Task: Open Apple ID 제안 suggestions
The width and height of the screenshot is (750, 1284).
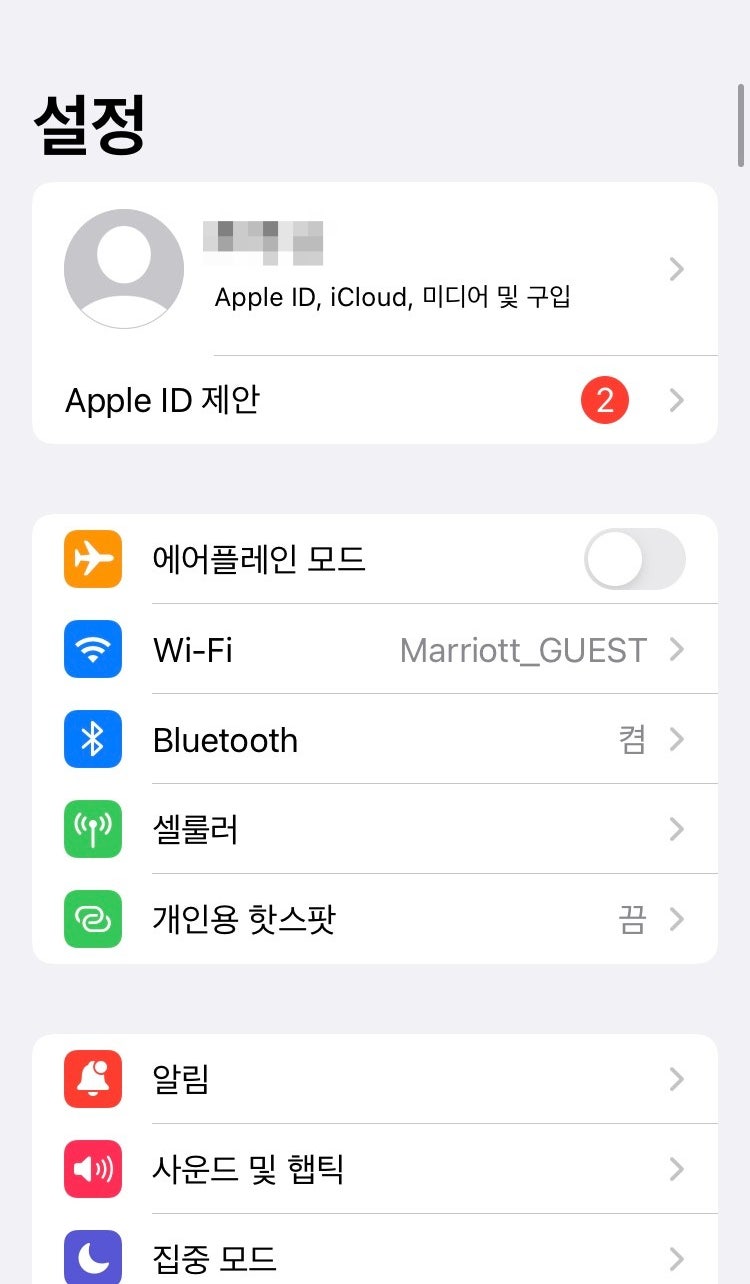Action: point(375,400)
